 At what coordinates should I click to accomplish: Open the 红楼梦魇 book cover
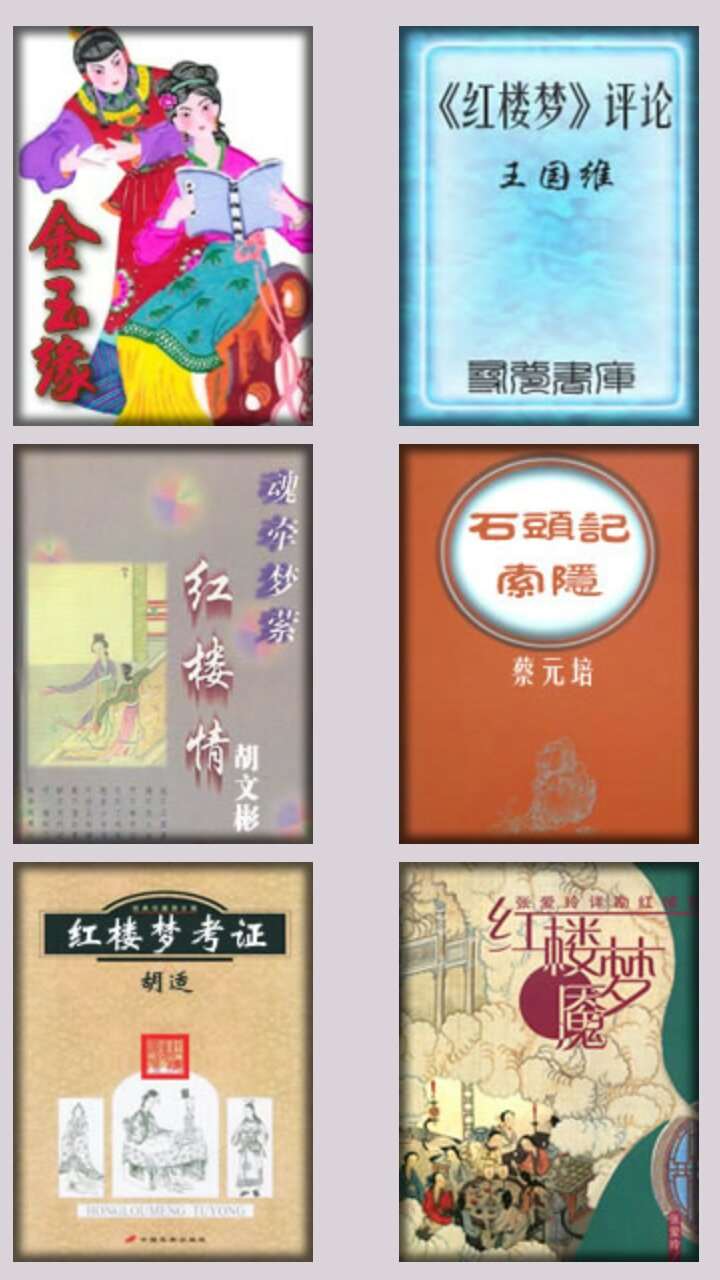click(x=549, y=1062)
